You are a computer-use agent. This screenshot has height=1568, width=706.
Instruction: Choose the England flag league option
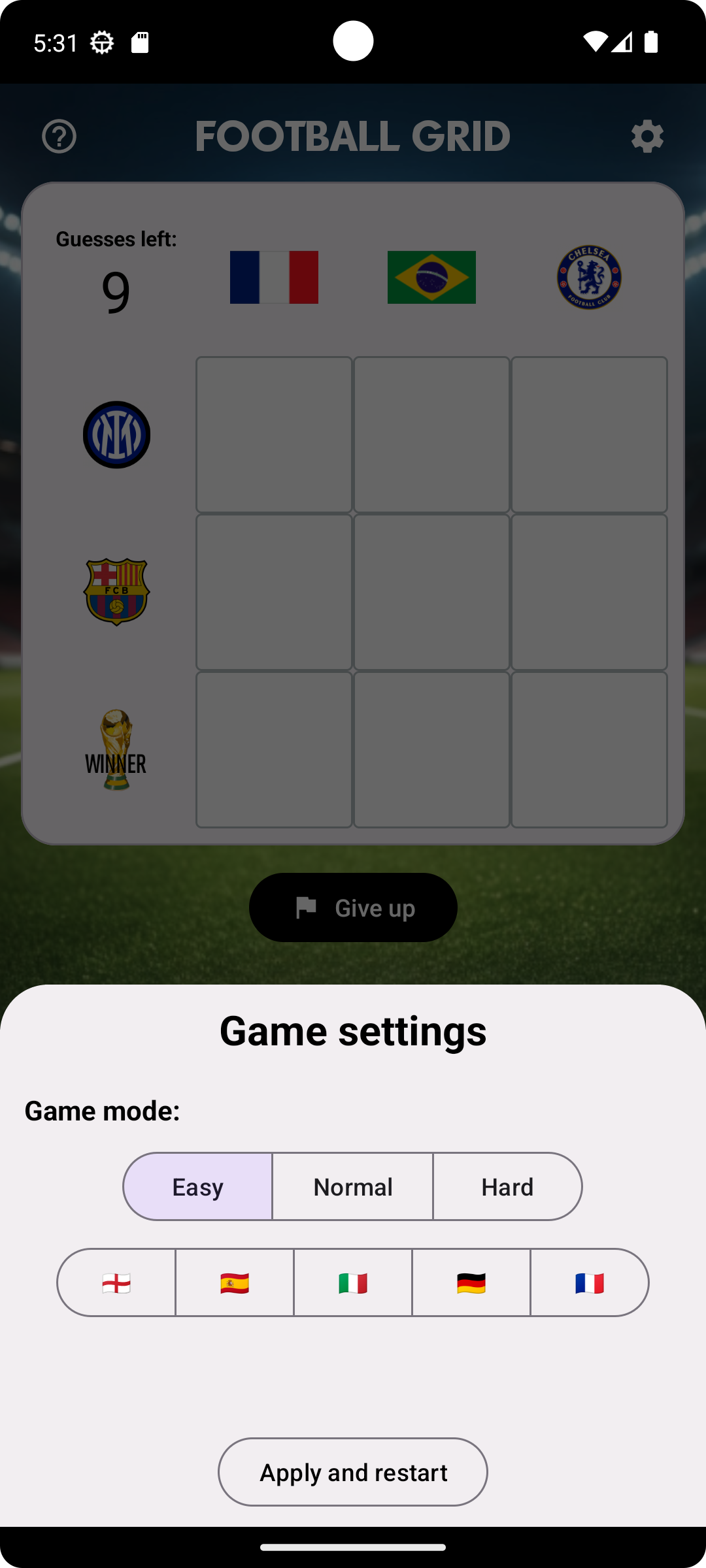[116, 1282]
